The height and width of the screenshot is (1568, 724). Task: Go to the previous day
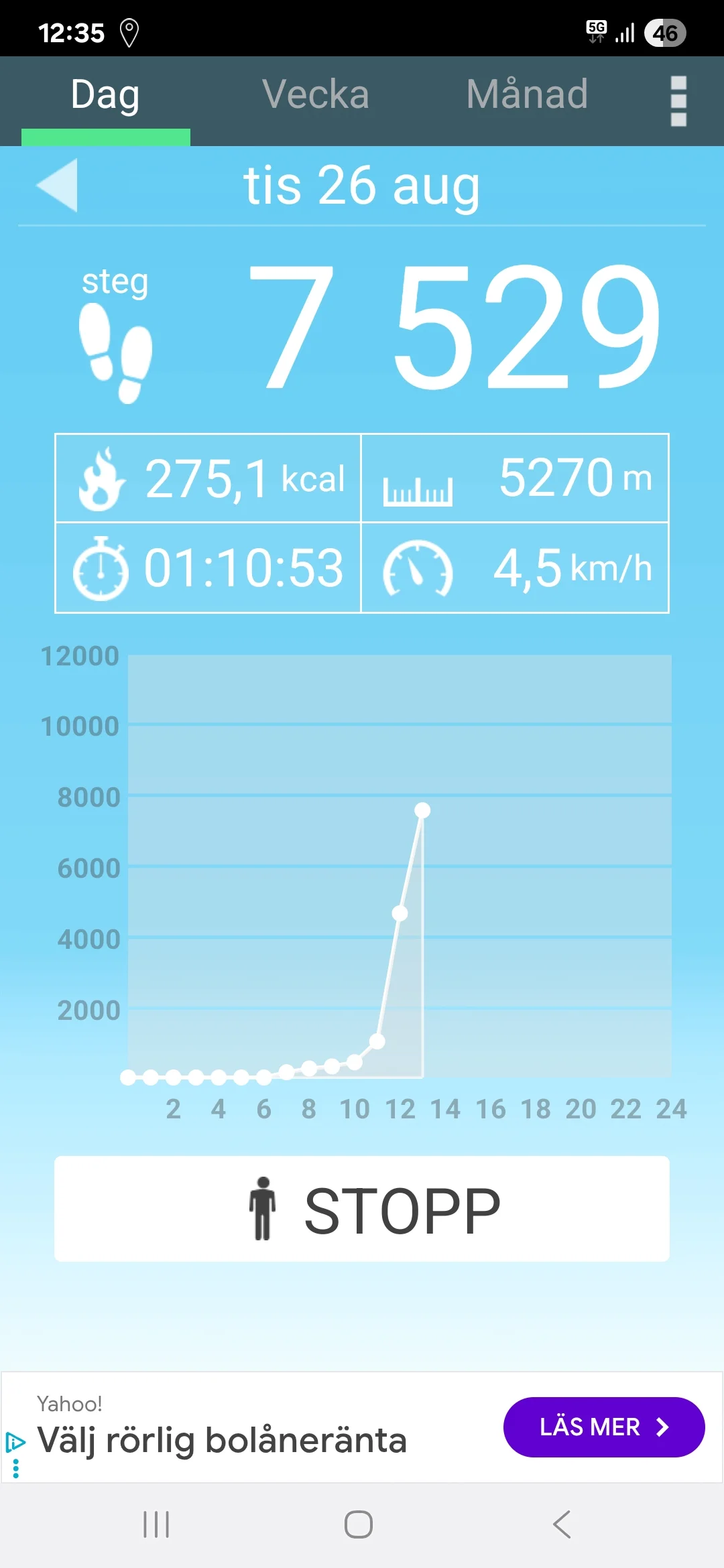pyautogui.click(x=58, y=185)
